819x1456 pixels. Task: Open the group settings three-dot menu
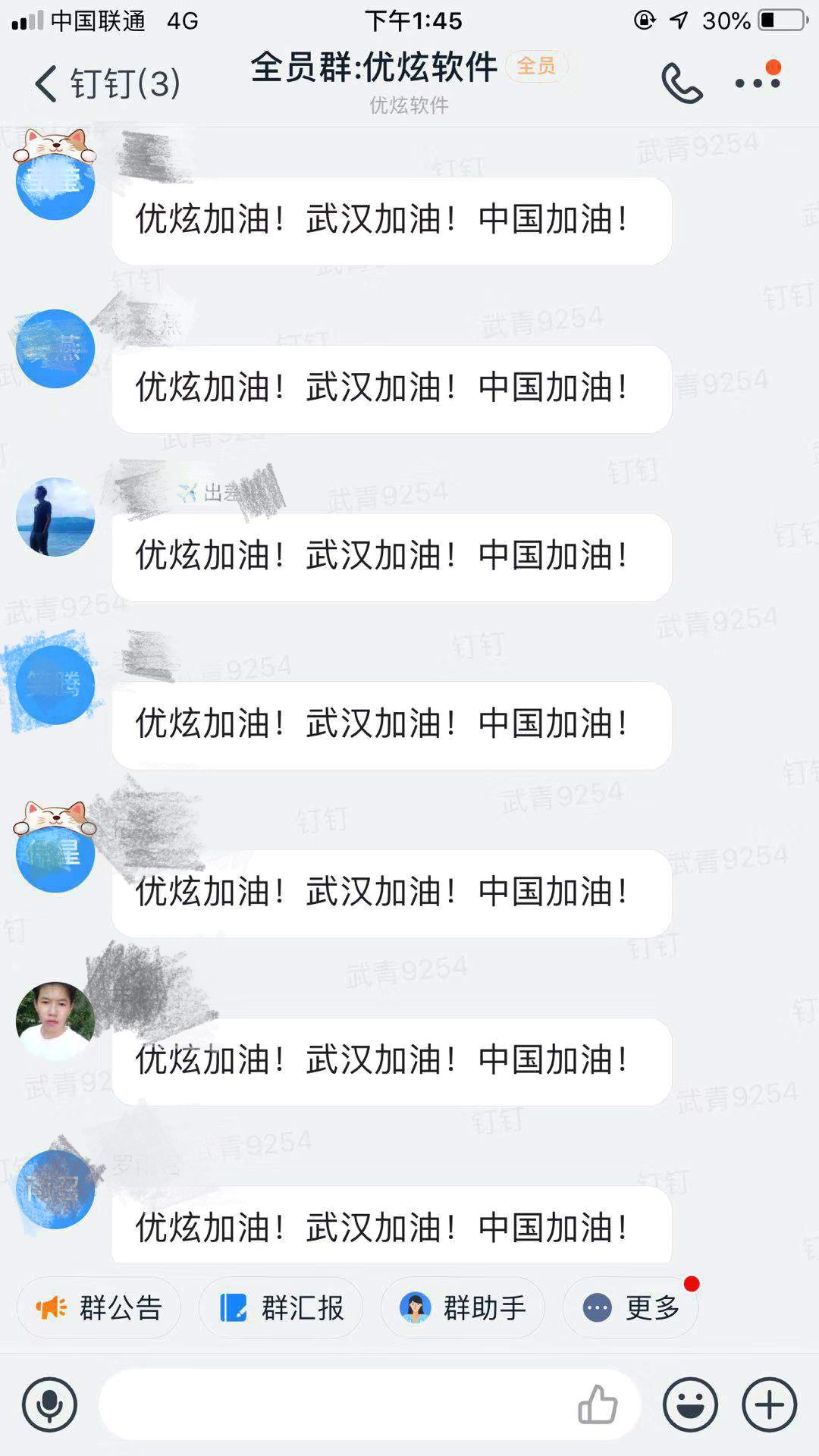[x=758, y=82]
